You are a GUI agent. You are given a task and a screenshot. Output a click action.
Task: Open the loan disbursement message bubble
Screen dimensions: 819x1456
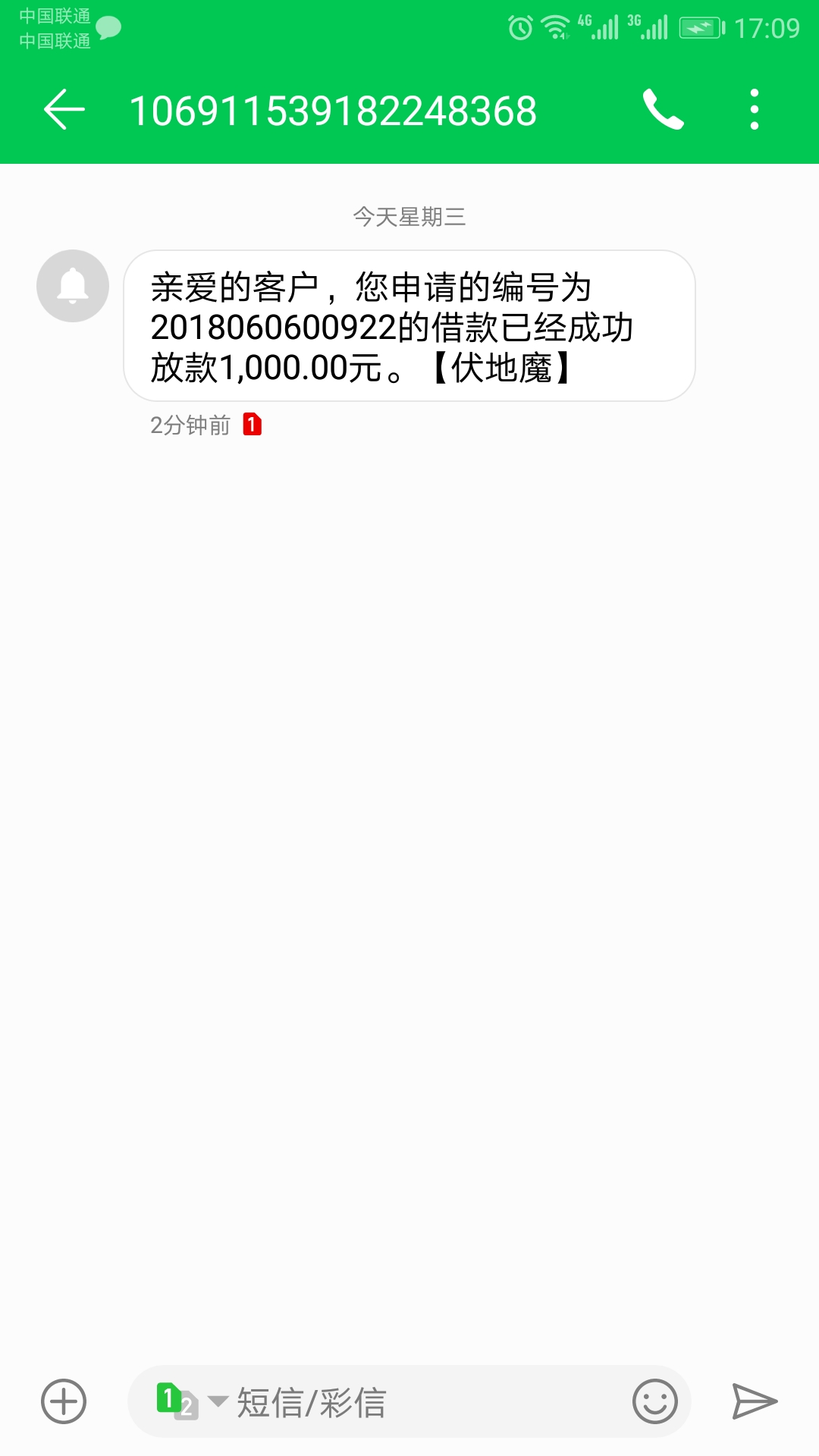(409, 326)
